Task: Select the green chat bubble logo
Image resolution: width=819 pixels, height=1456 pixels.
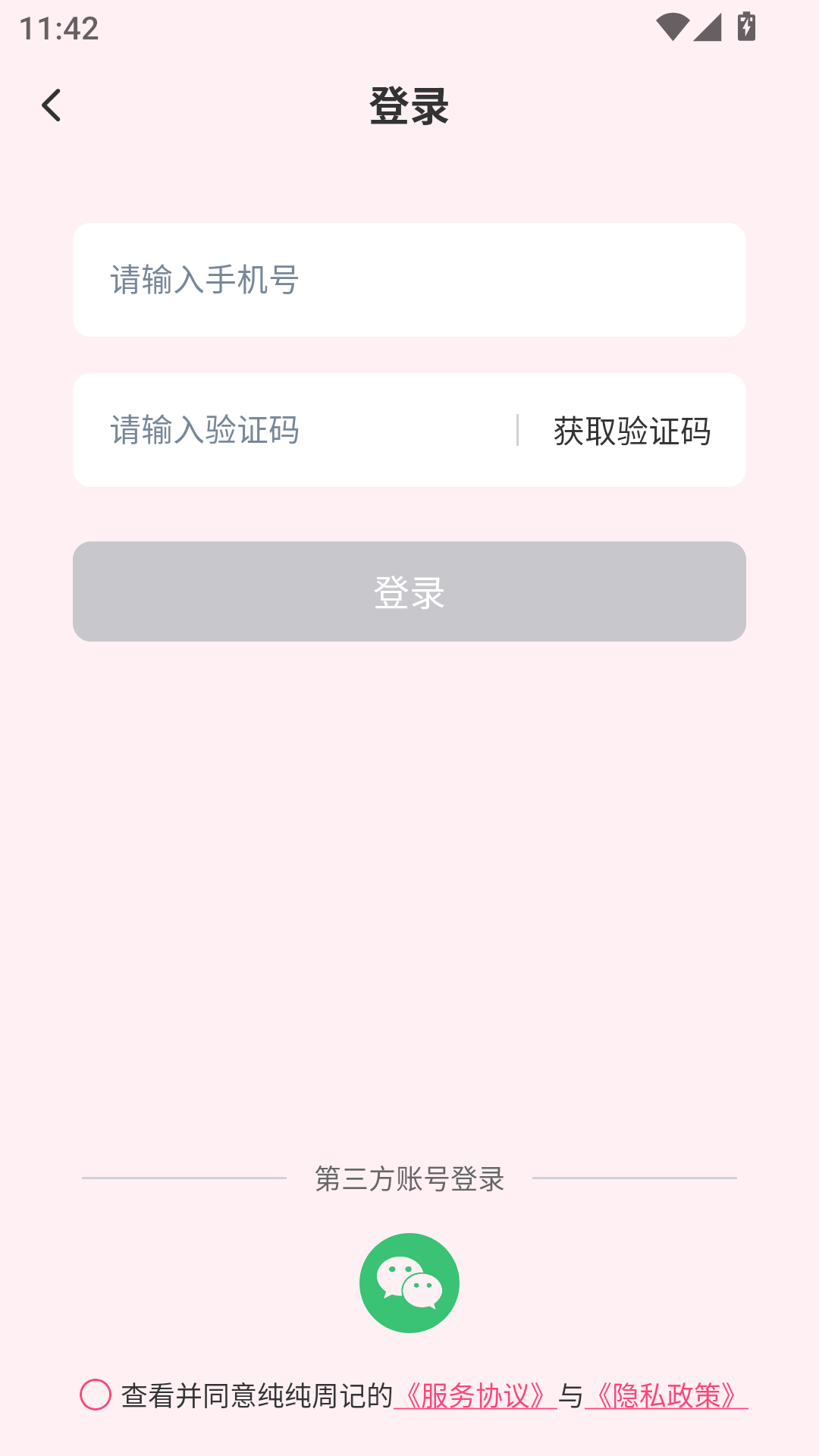Action: (409, 1282)
